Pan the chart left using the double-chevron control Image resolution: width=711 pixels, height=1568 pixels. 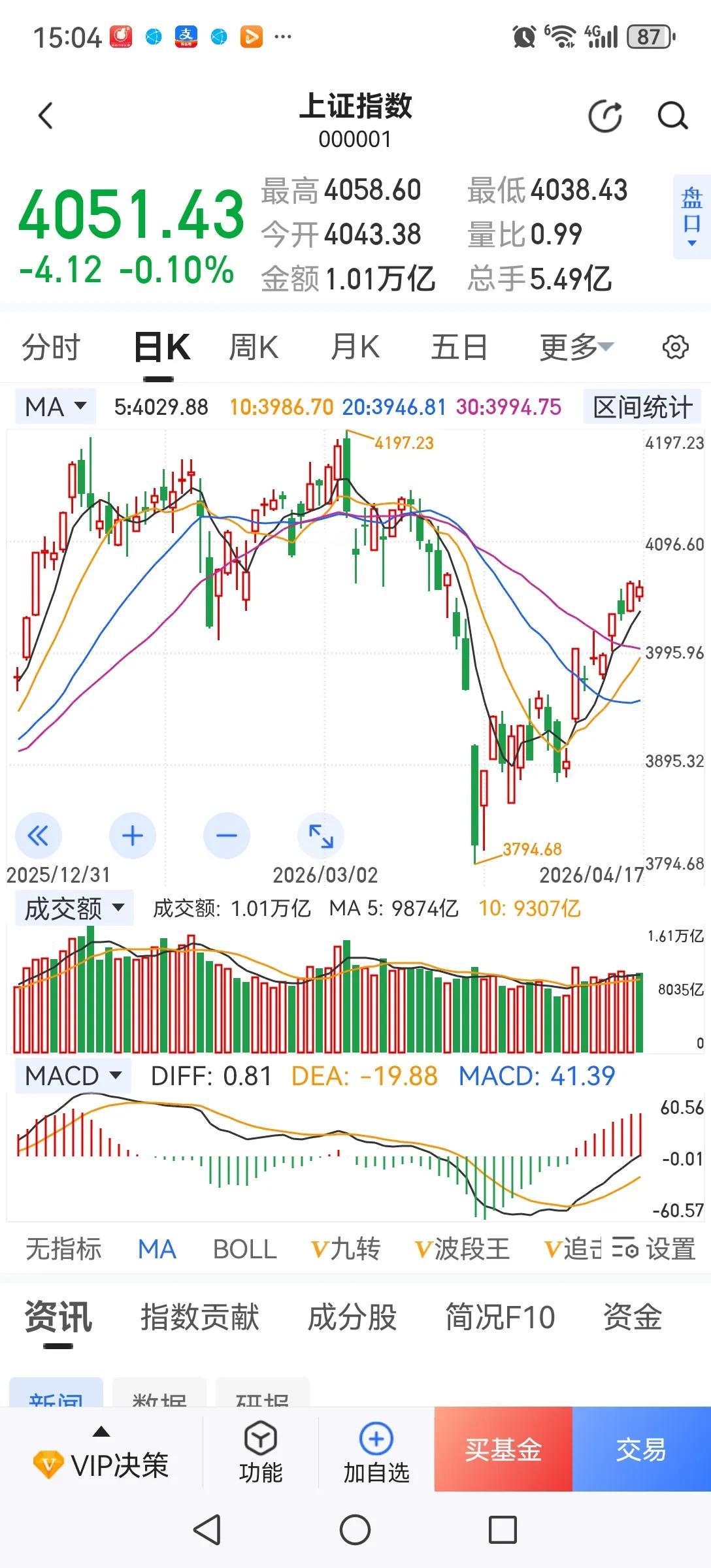pyautogui.click(x=38, y=835)
